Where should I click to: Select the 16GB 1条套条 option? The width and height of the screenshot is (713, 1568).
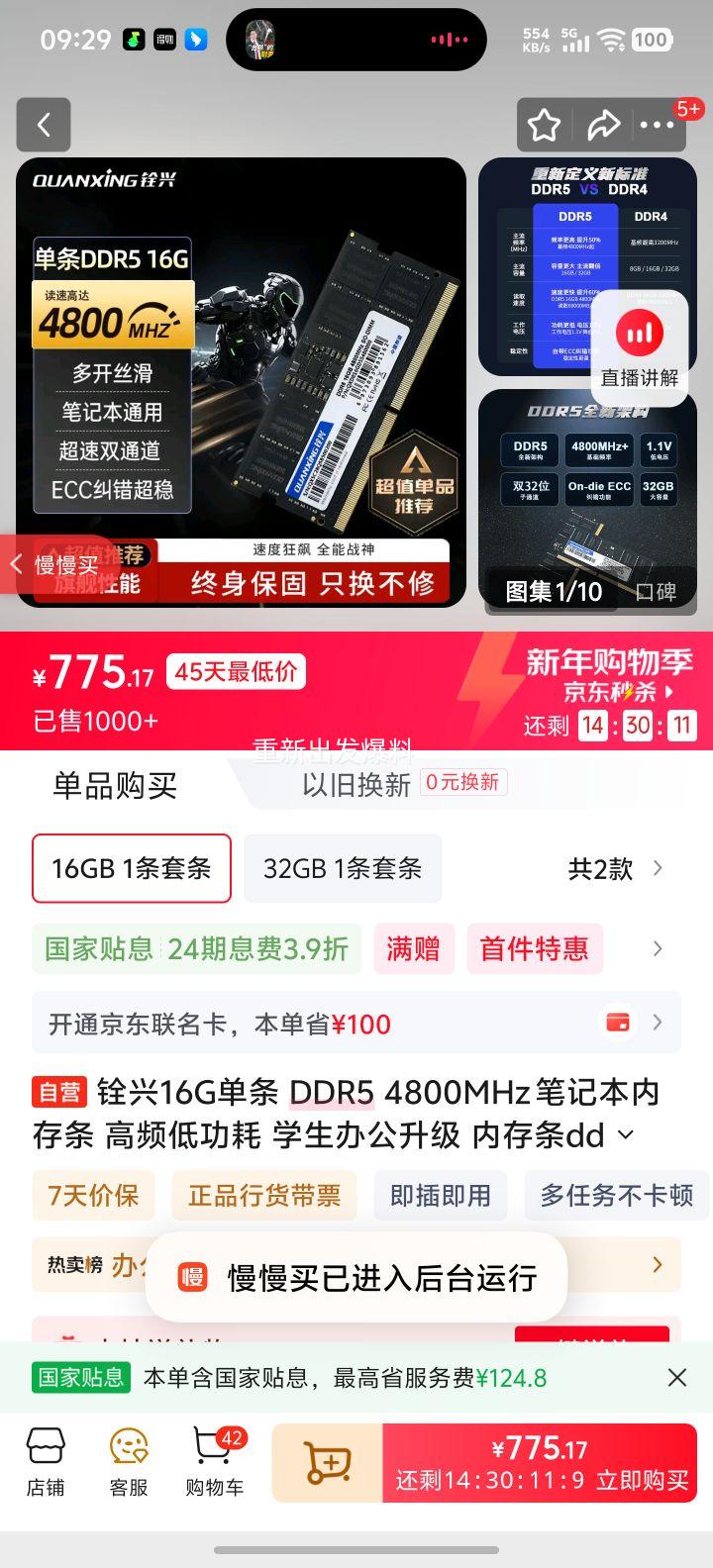pyautogui.click(x=131, y=868)
